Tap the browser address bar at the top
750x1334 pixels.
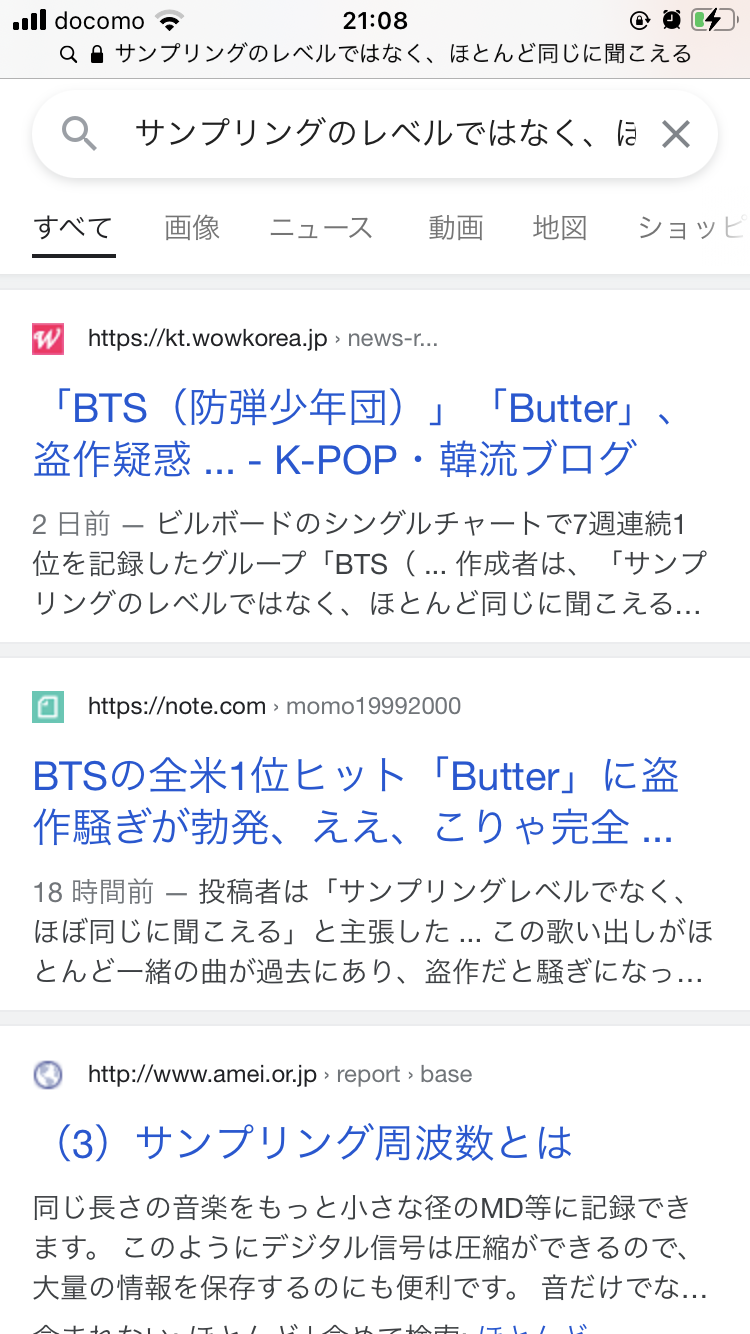pos(375,54)
